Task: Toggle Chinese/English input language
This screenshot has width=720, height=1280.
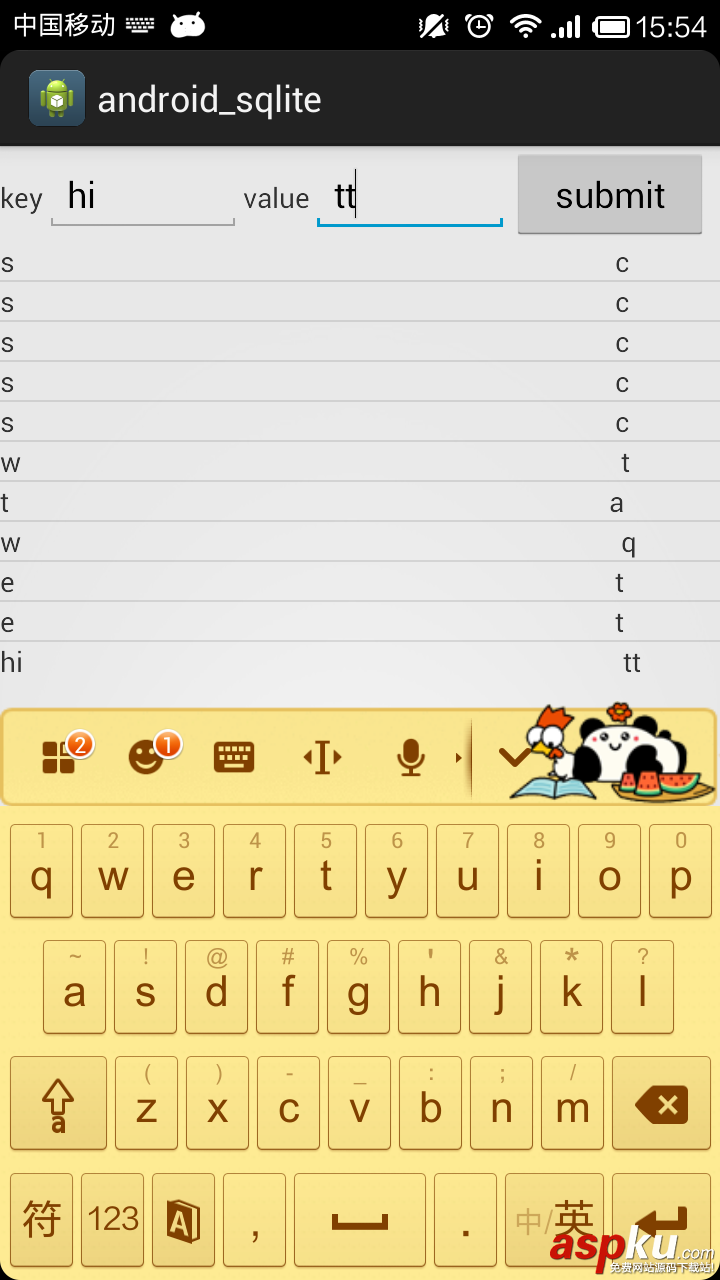Action: click(553, 1220)
